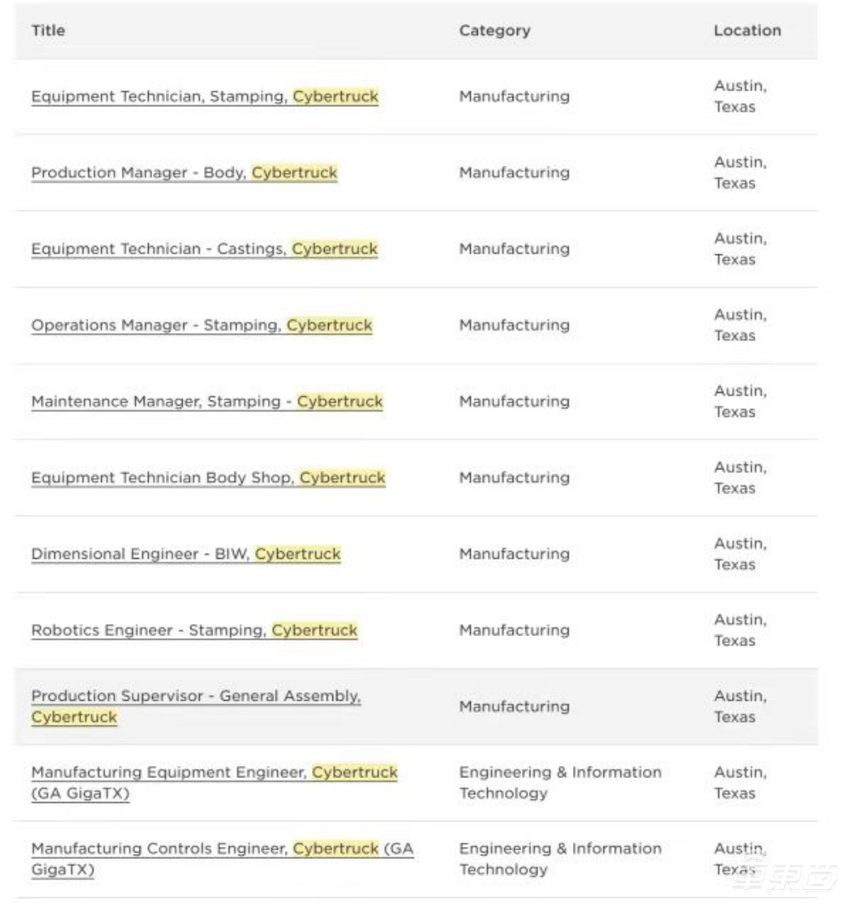This screenshot has width=850, height=904.
Task: Open Production Supervisor - General Assembly, Cybertruck
Action: (x=195, y=697)
